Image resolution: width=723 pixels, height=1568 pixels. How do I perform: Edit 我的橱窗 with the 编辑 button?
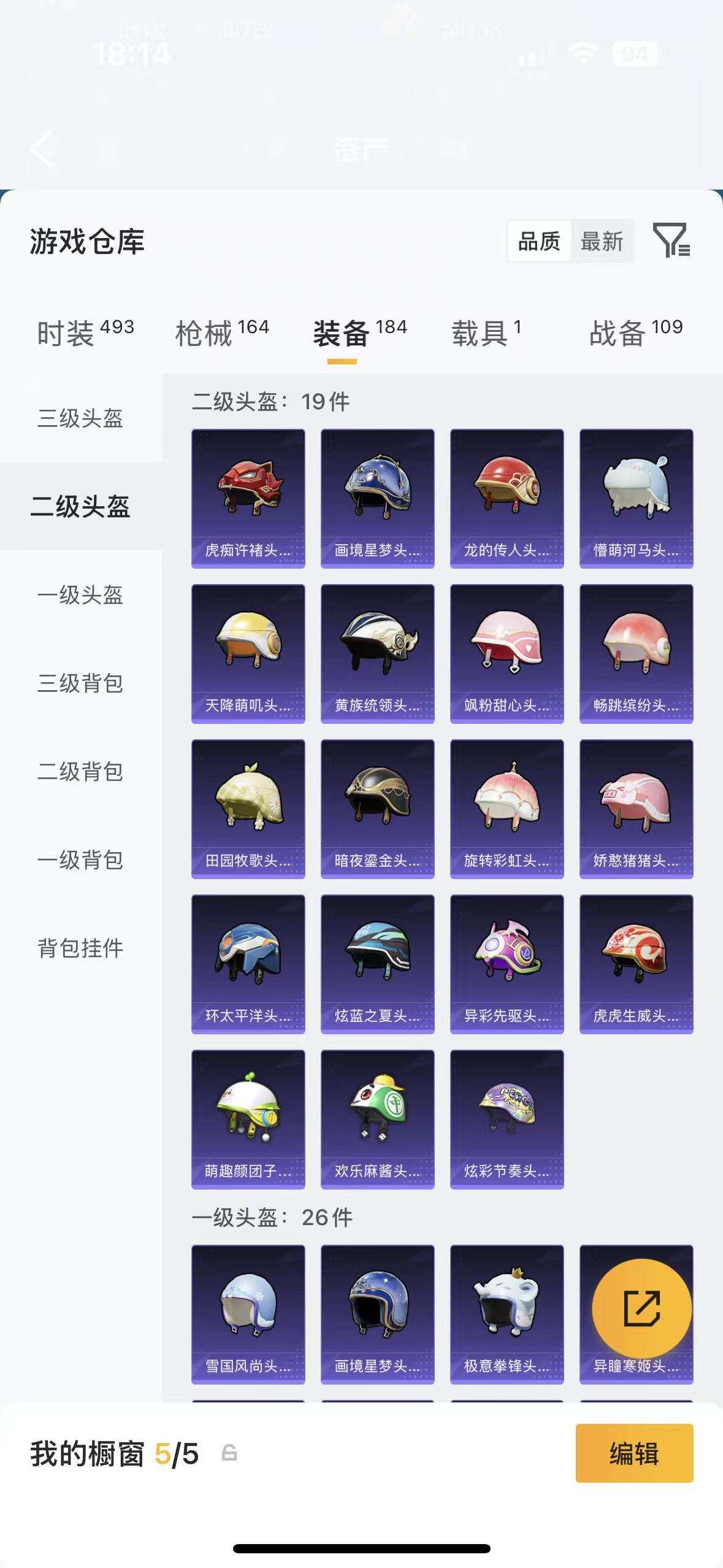tap(634, 1454)
